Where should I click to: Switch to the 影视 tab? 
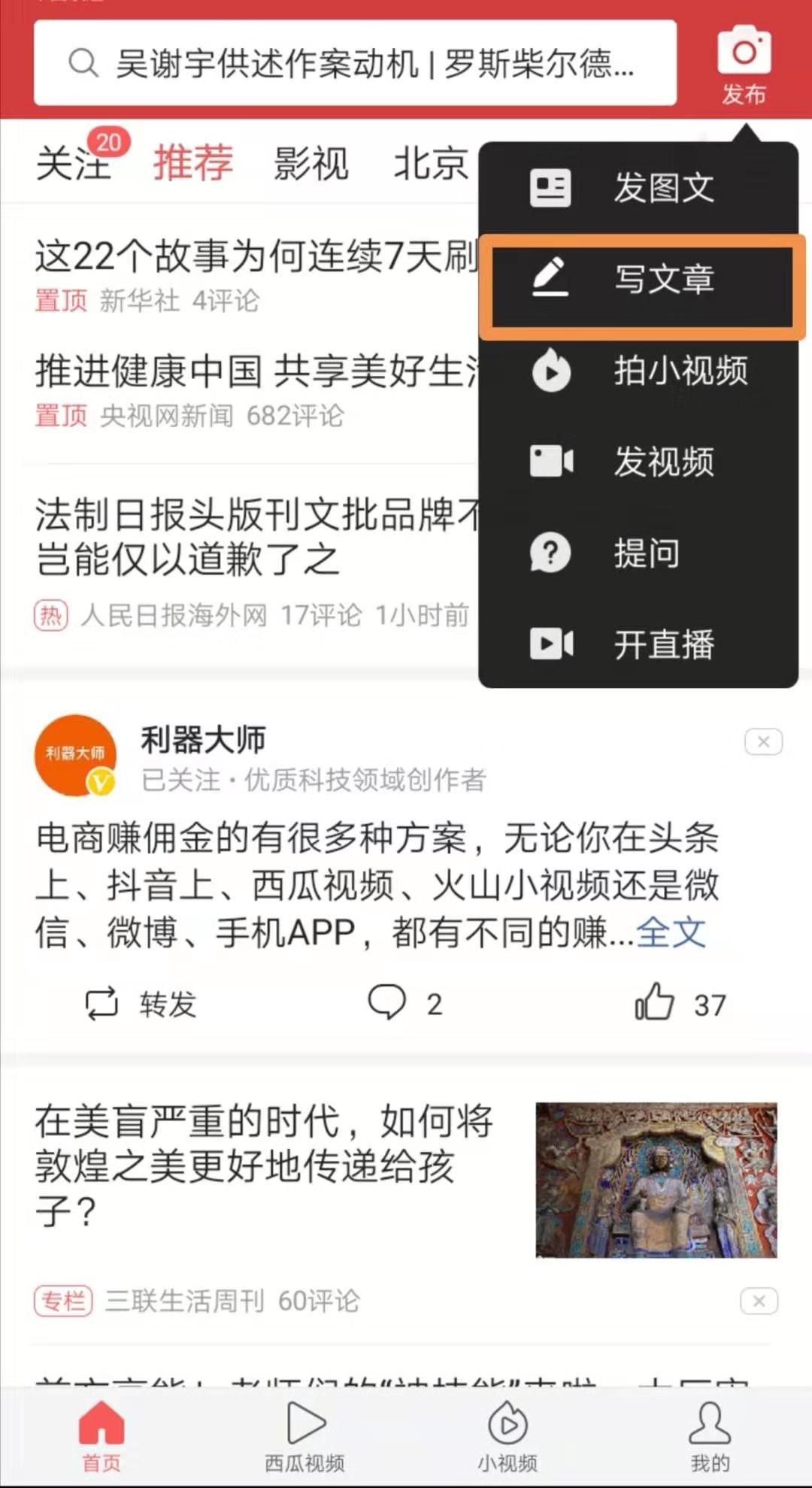[x=311, y=164]
